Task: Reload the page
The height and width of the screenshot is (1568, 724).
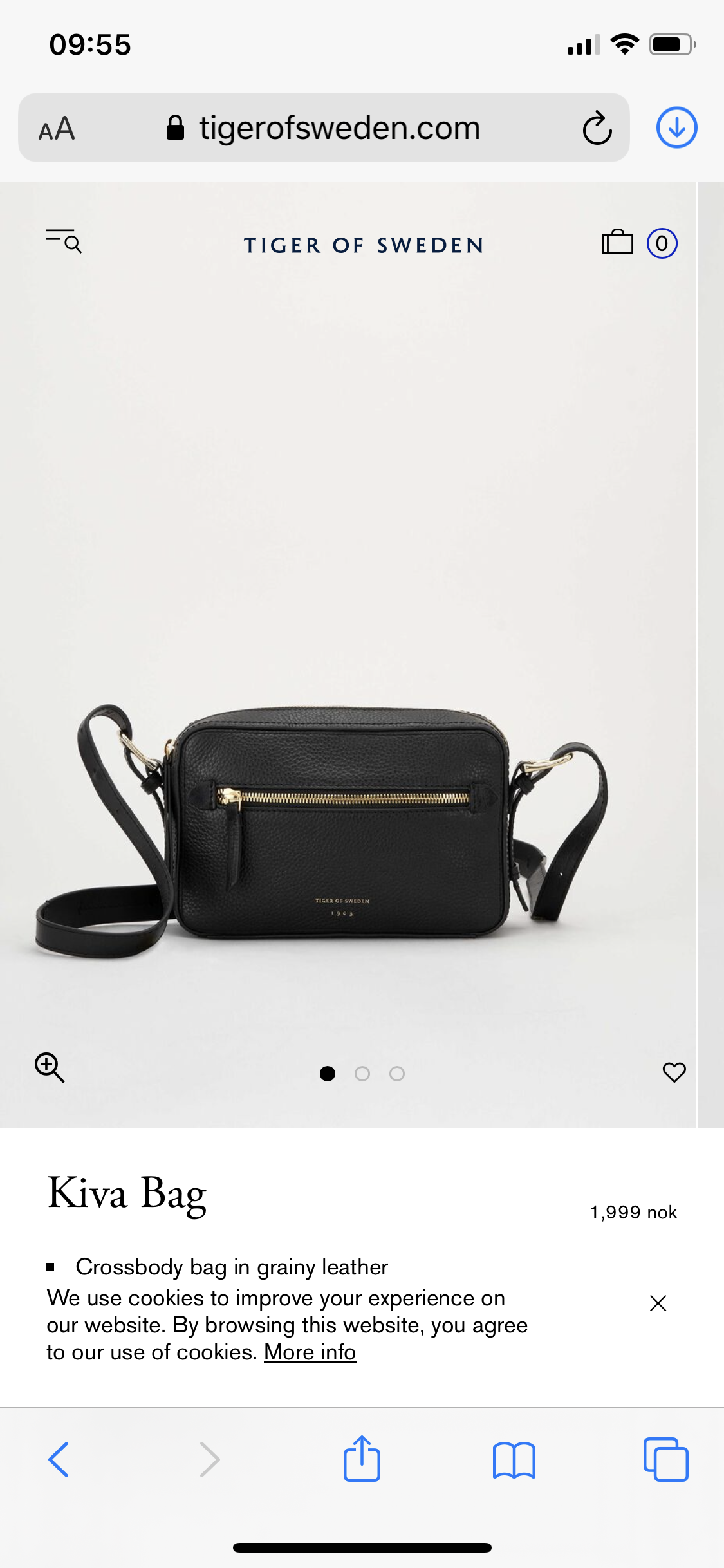Action: coord(597,127)
